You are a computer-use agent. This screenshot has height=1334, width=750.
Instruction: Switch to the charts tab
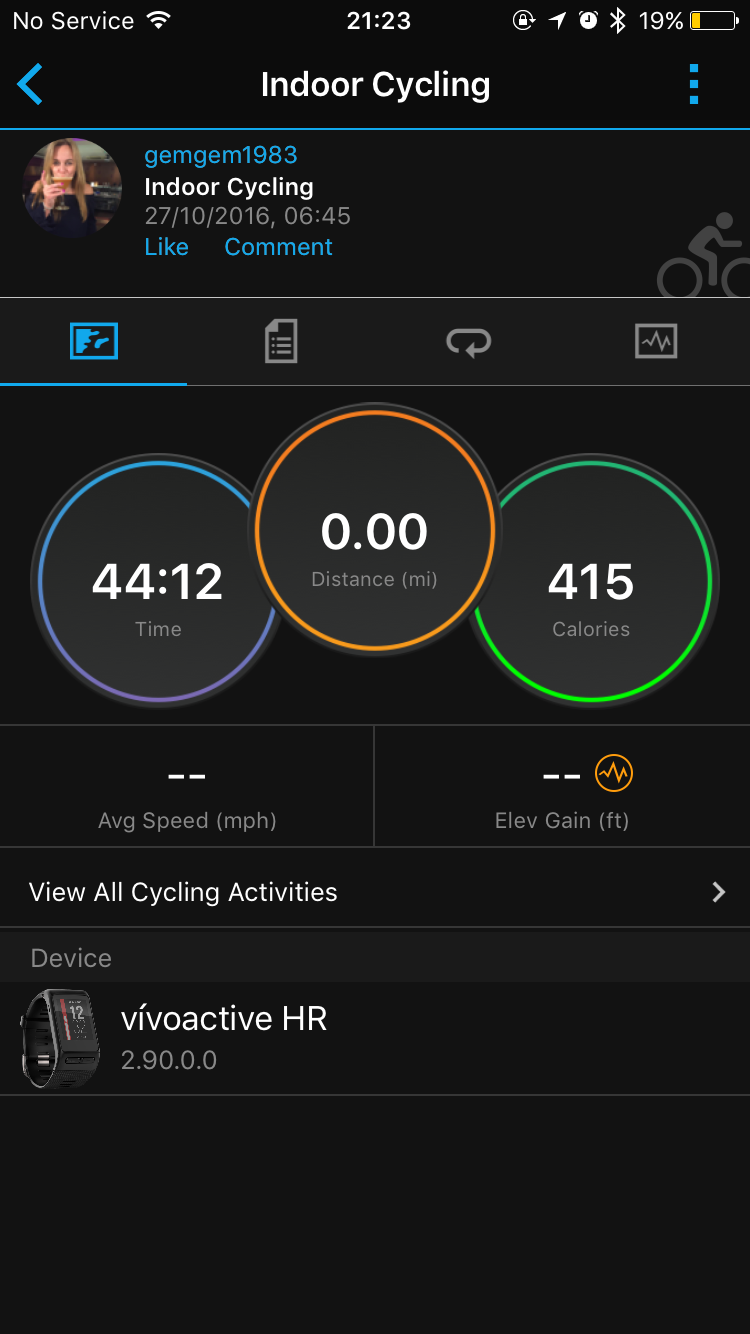(x=656, y=342)
